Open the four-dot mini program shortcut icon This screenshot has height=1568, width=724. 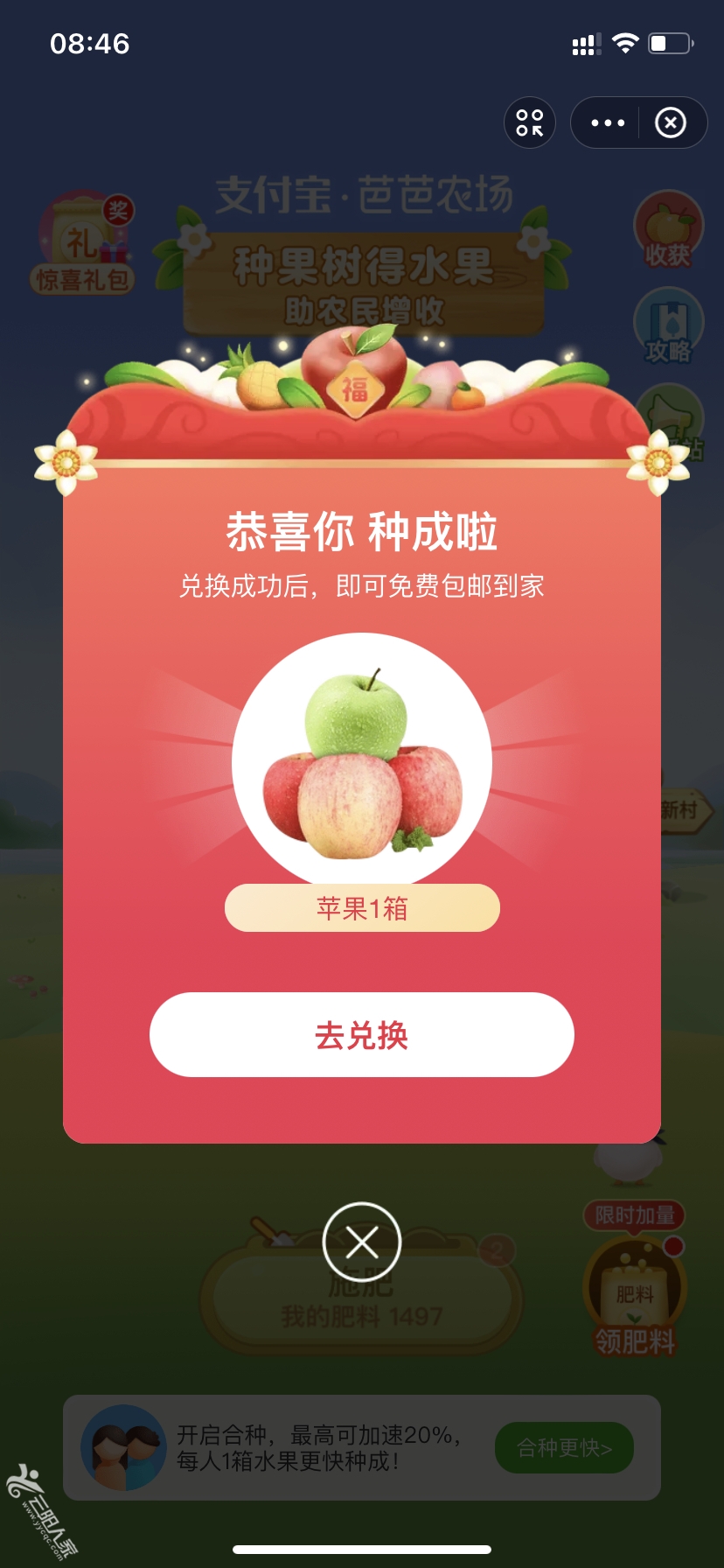[530, 123]
